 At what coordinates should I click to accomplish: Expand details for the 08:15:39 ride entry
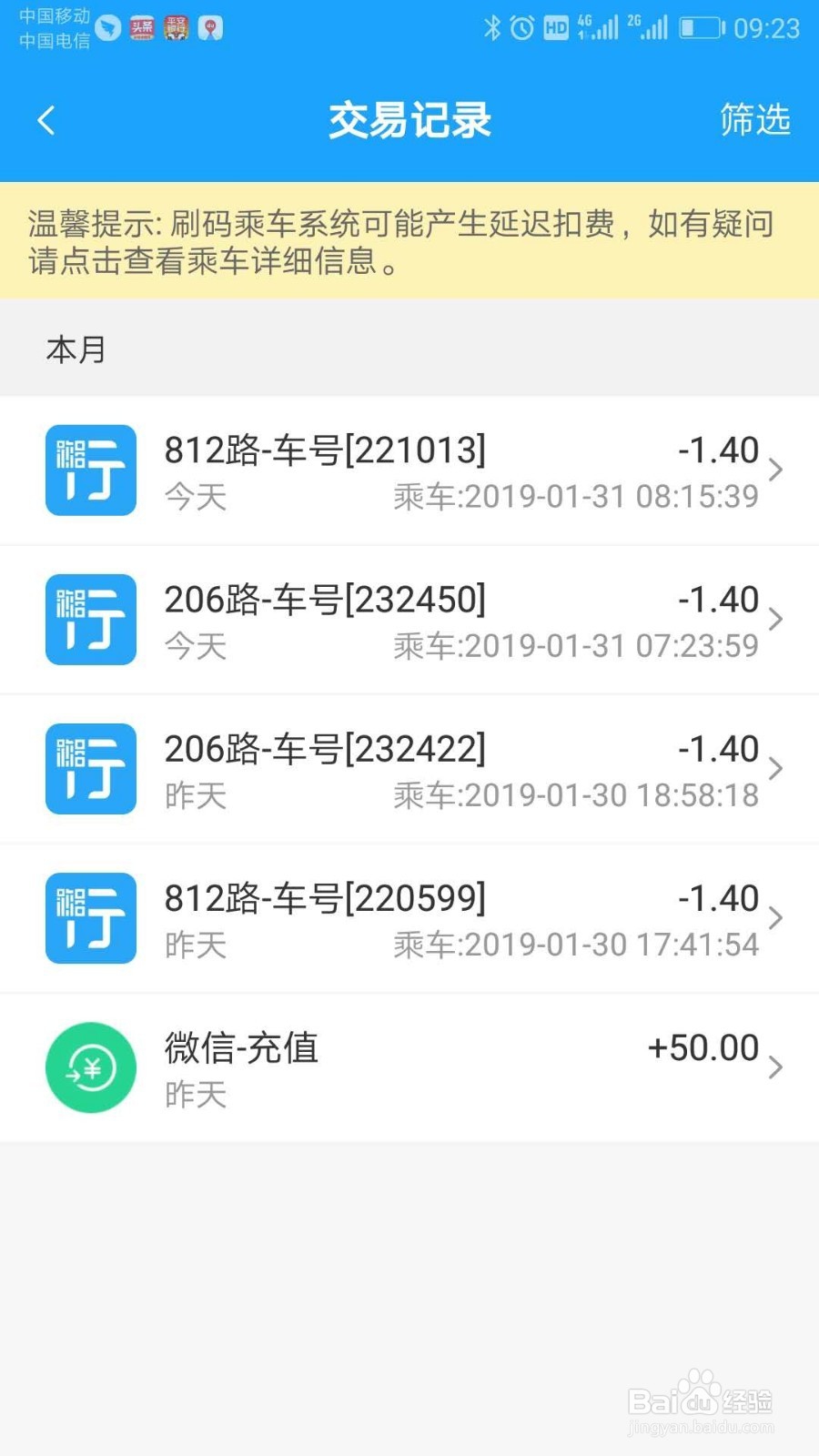(x=775, y=470)
